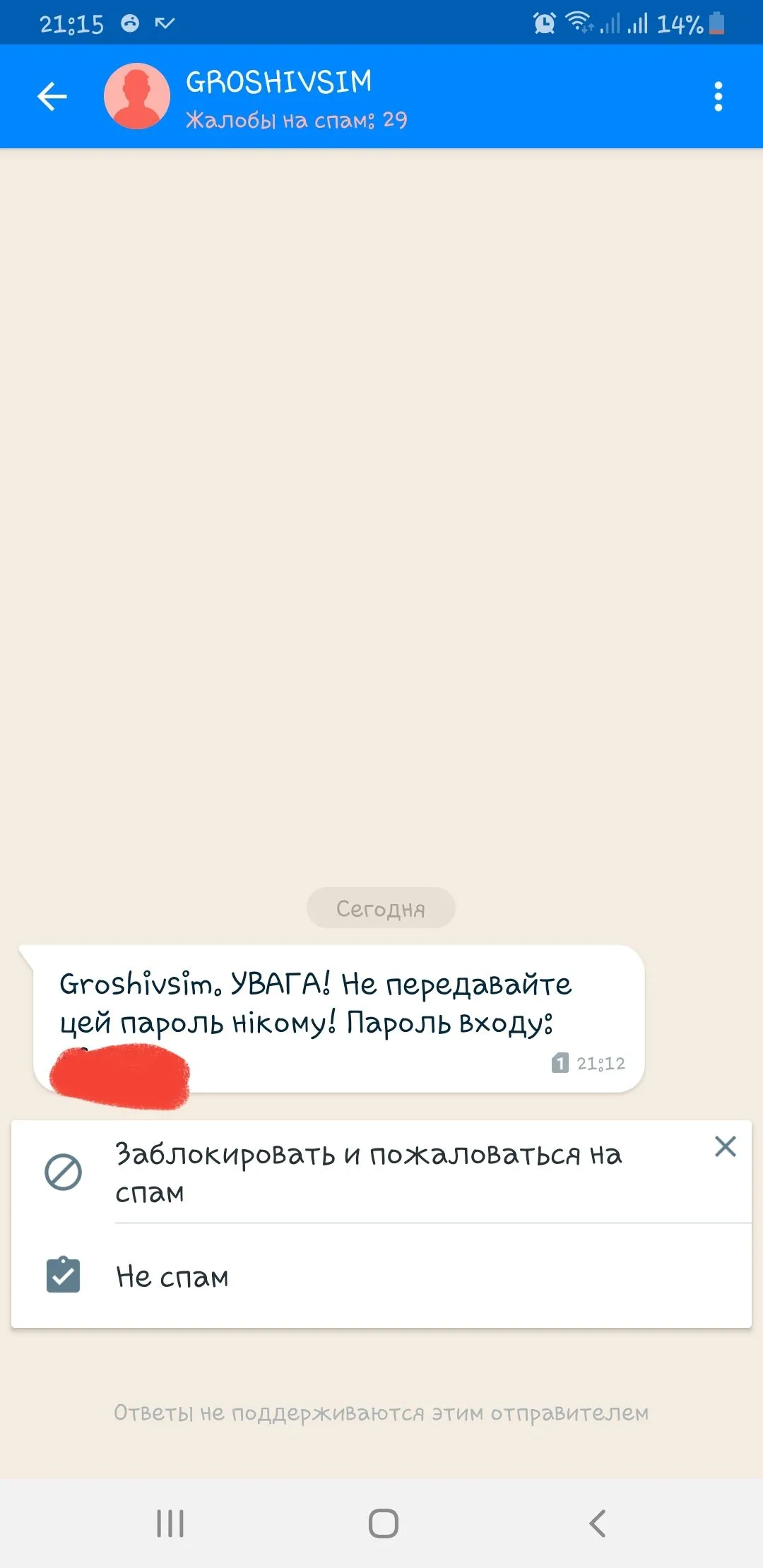Mark the sender as Не спам
This screenshot has width=763, height=1568.
click(172, 1277)
